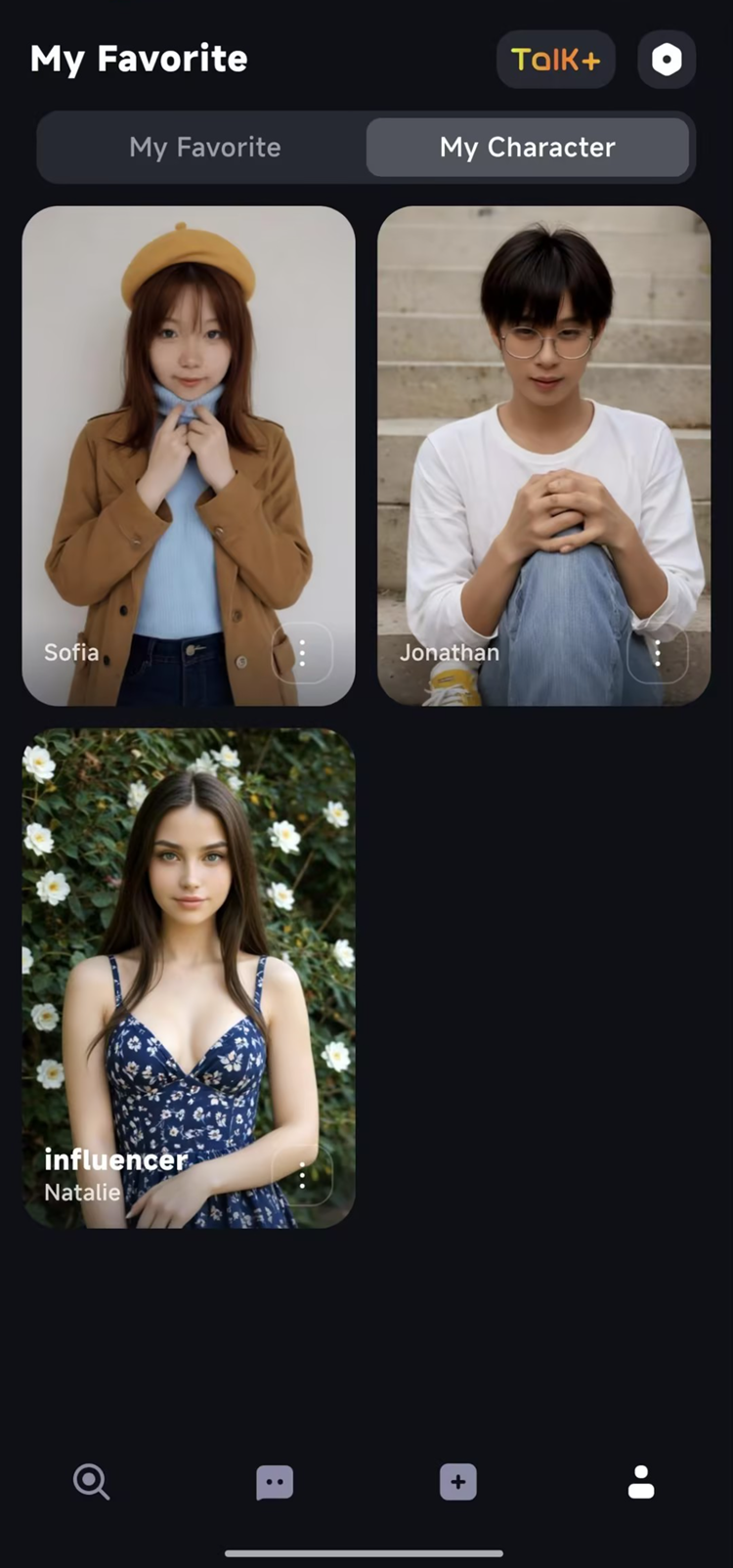
Task: Select the My Character tab
Action: point(527,148)
